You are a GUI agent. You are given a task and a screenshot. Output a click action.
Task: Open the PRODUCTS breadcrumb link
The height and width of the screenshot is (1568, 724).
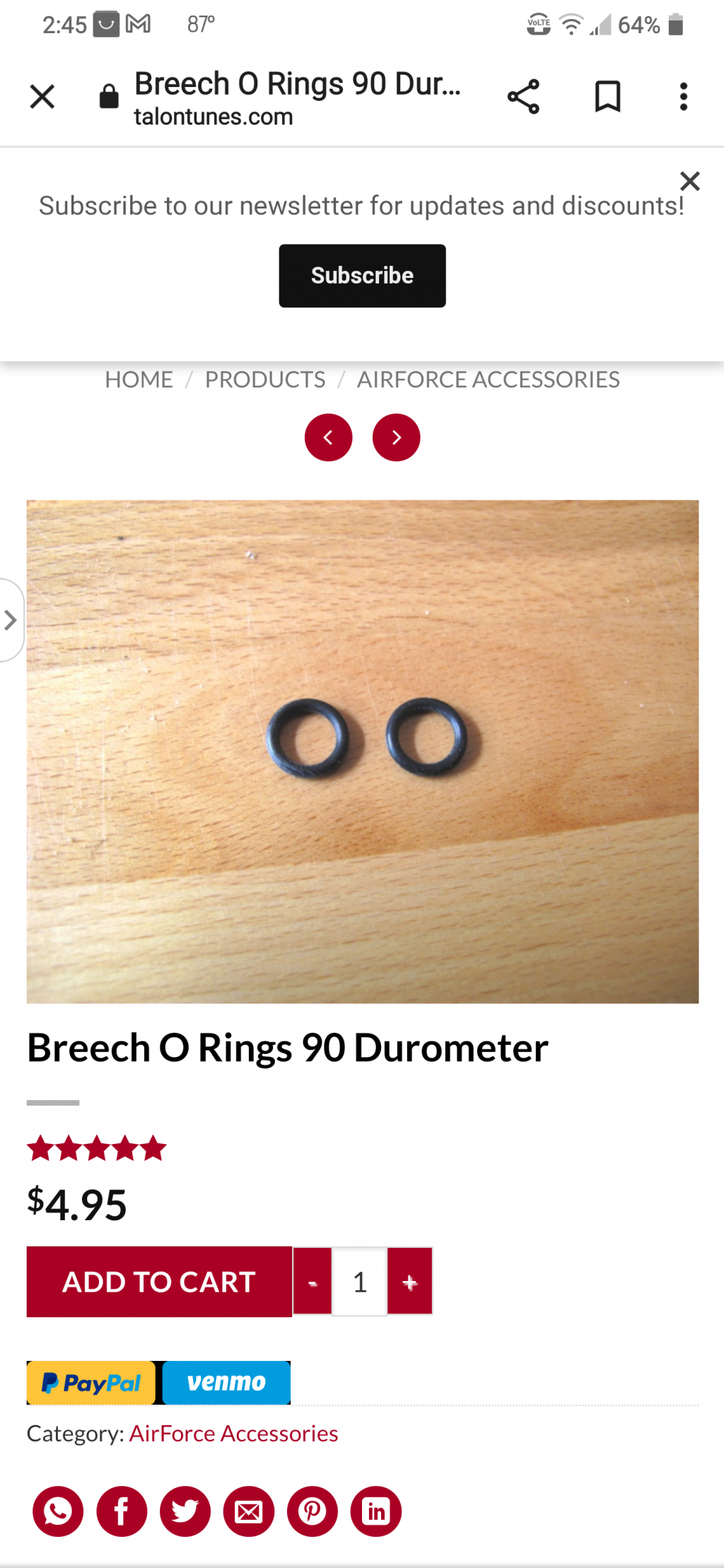click(x=265, y=380)
